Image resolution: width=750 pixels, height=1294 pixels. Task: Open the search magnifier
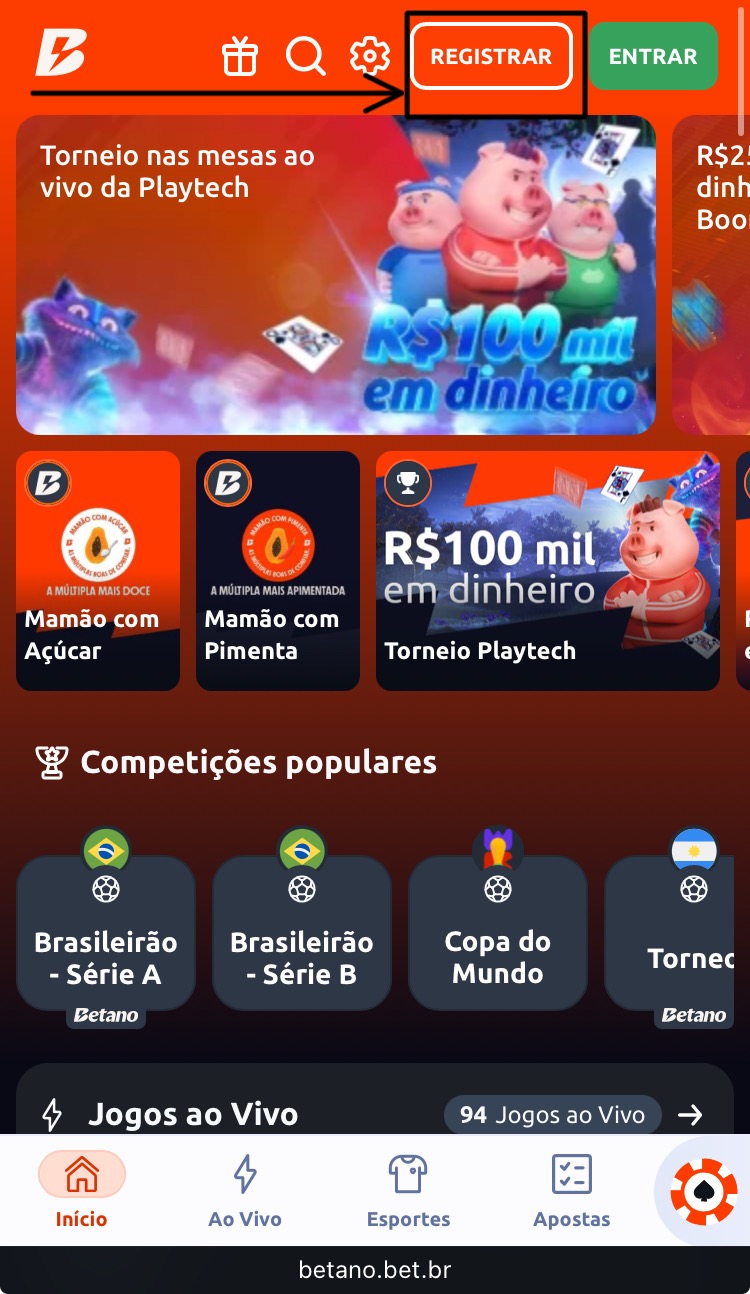(305, 56)
